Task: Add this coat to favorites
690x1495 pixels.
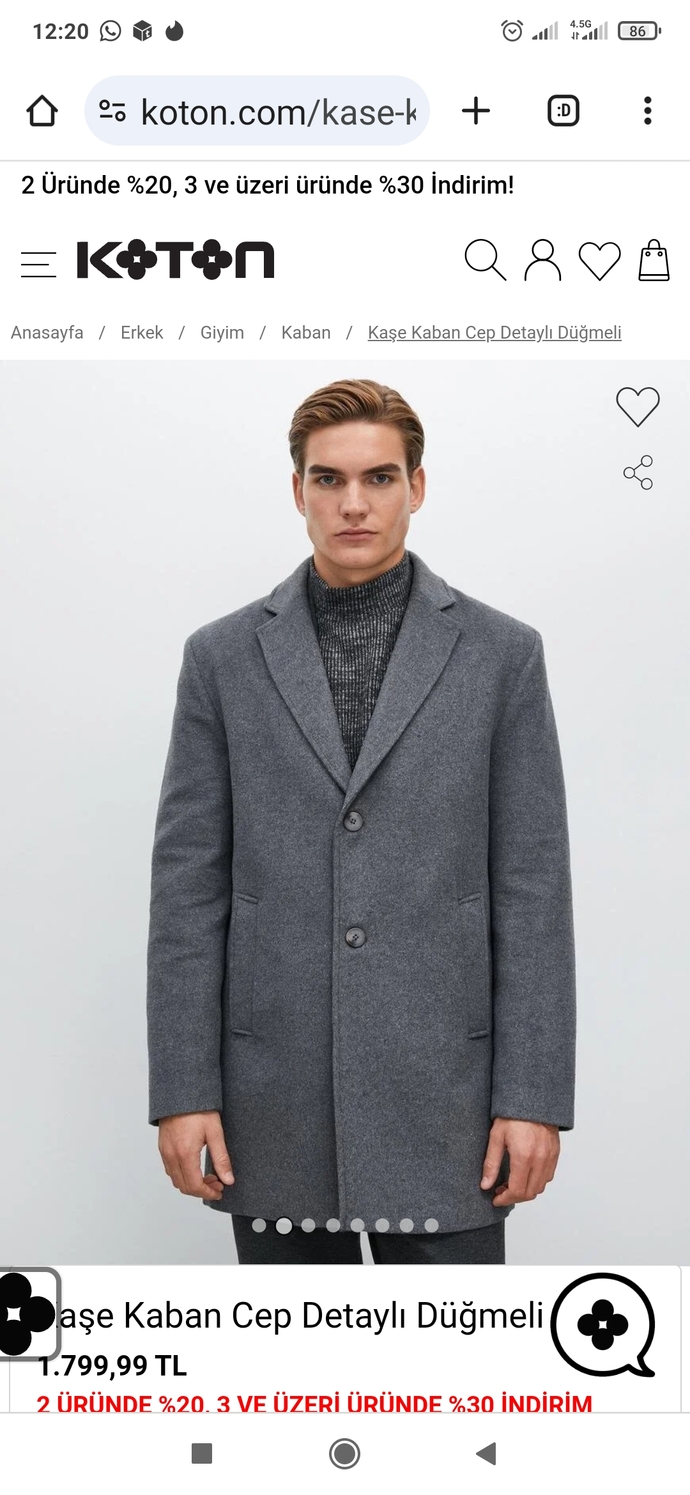Action: tap(638, 406)
